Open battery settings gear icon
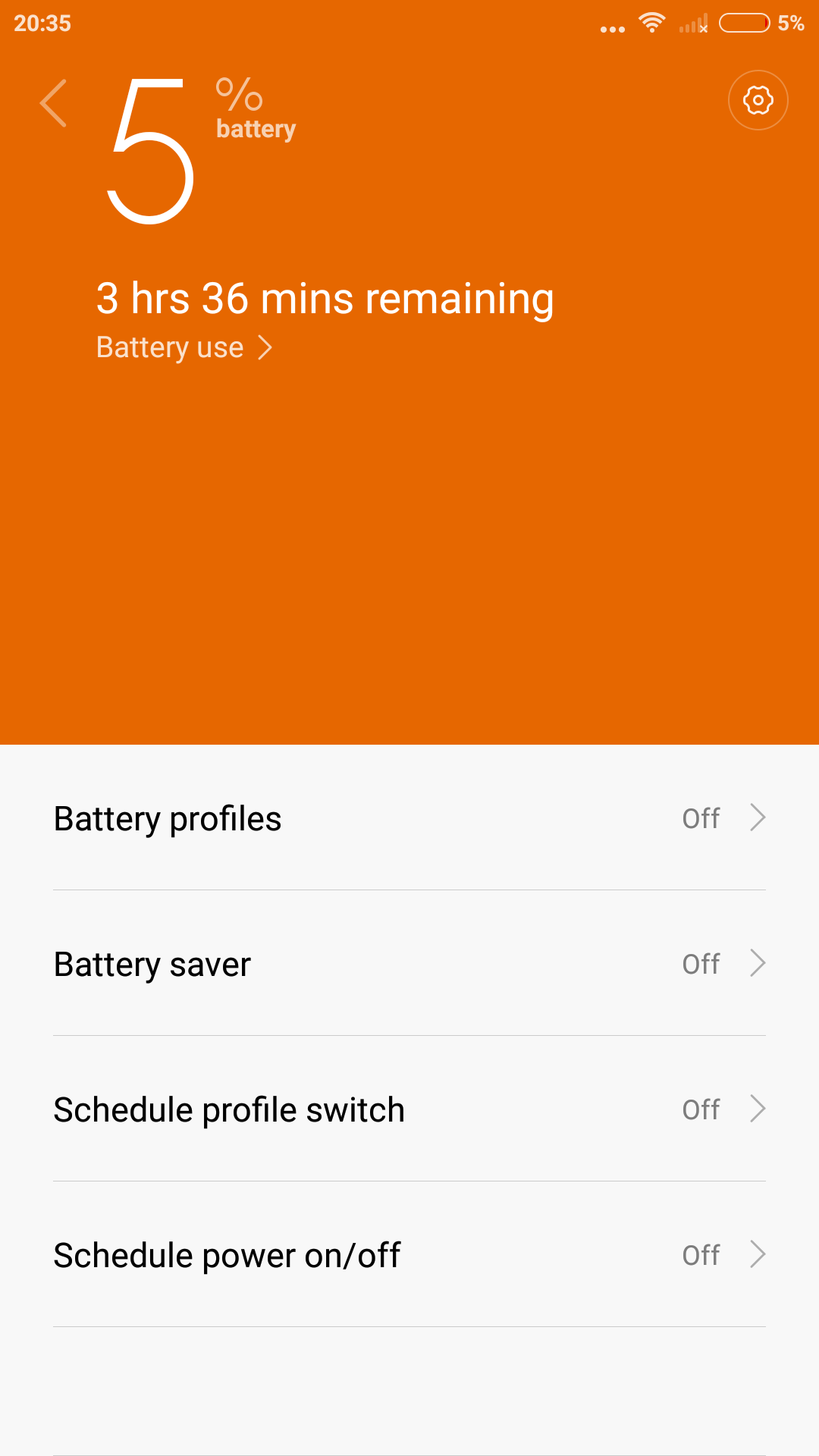 click(758, 100)
